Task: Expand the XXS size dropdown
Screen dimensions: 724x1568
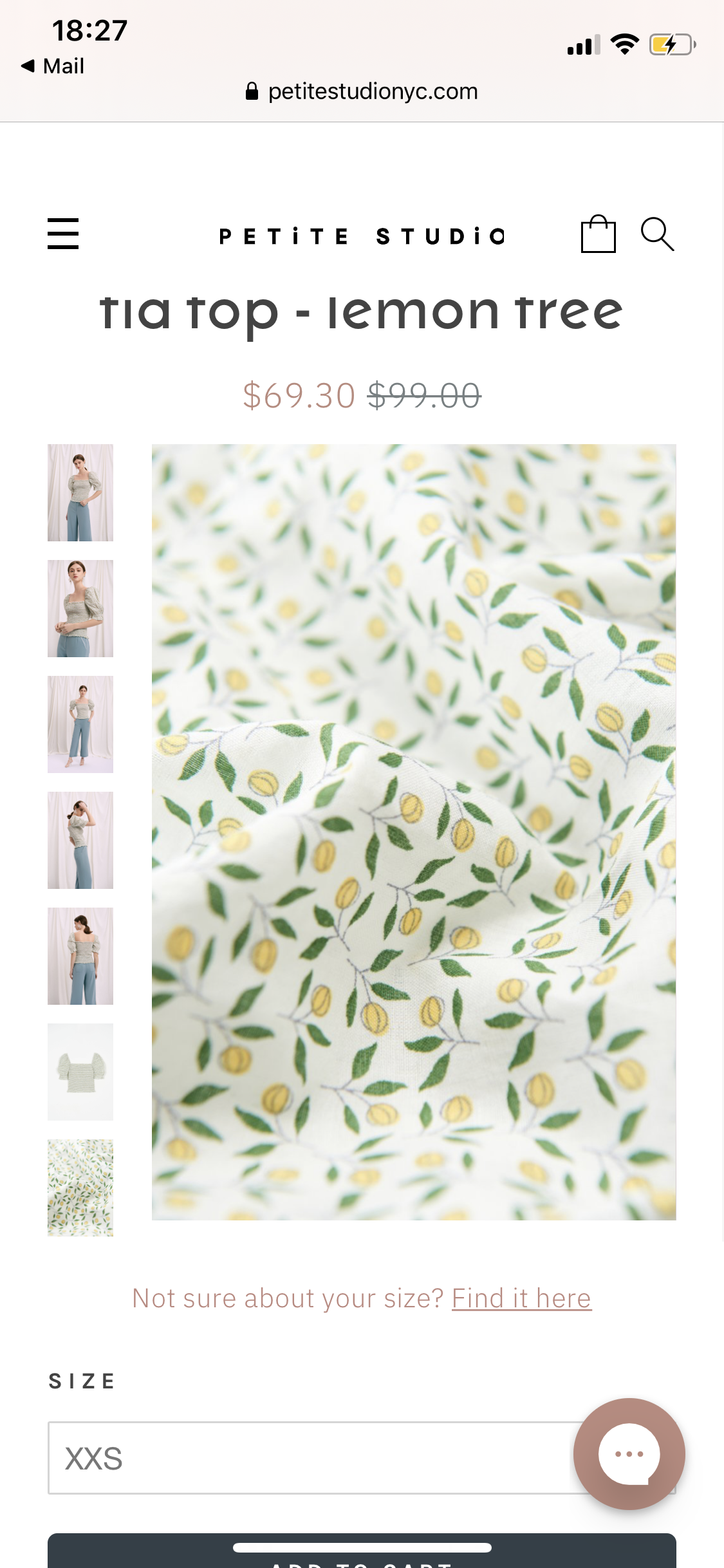Action: (309, 1458)
